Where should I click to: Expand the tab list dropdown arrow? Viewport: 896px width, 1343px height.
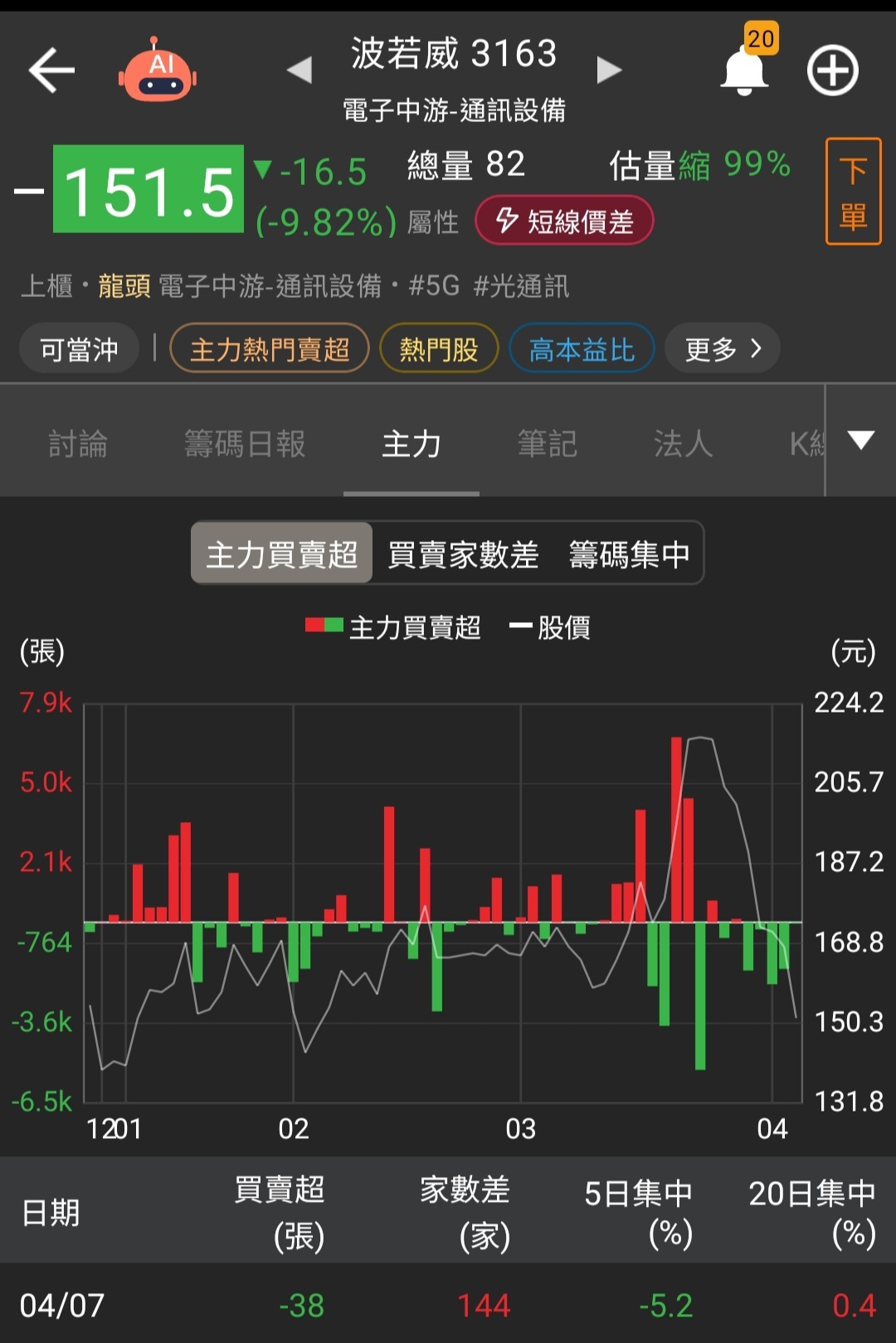pyautogui.click(x=861, y=440)
